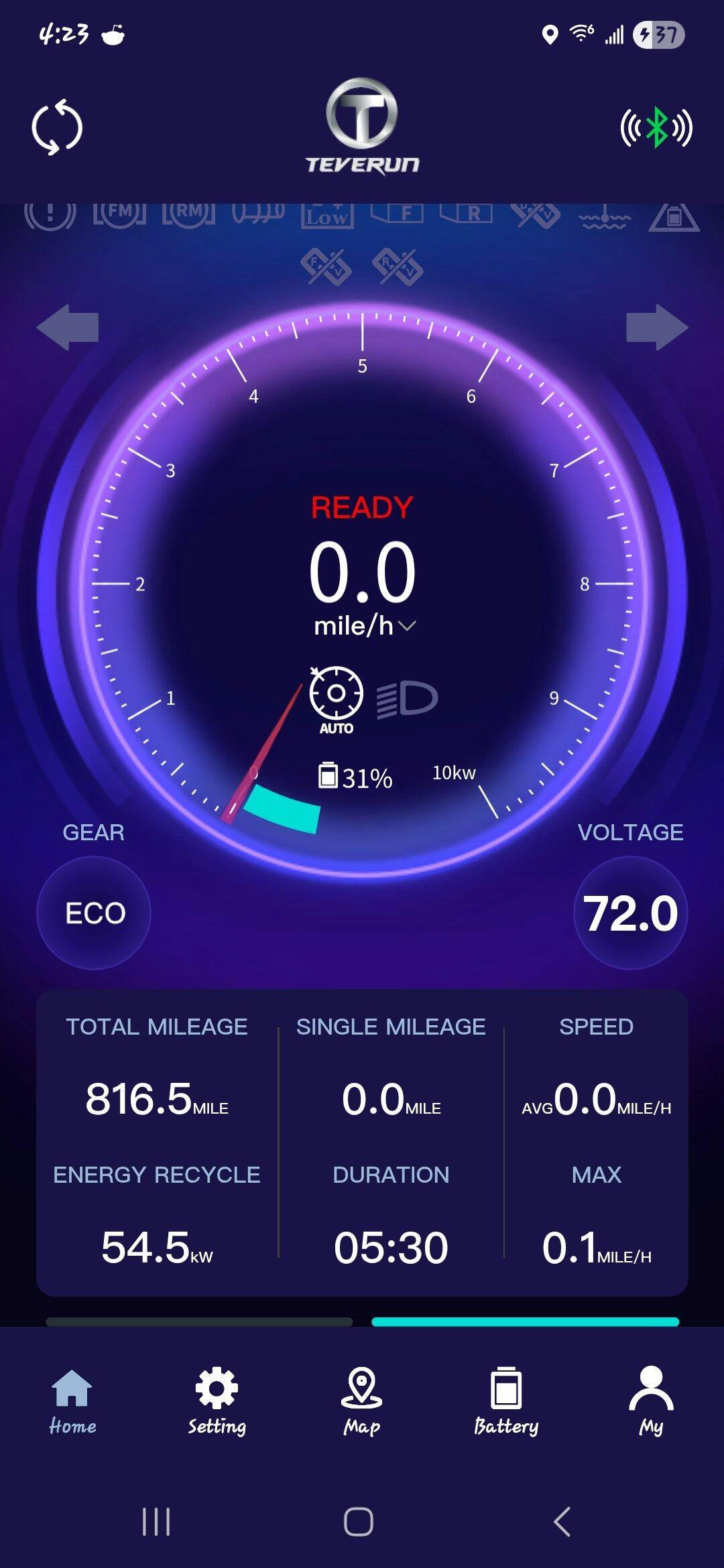Tap the ECO gear button

click(x=94, y=913)
